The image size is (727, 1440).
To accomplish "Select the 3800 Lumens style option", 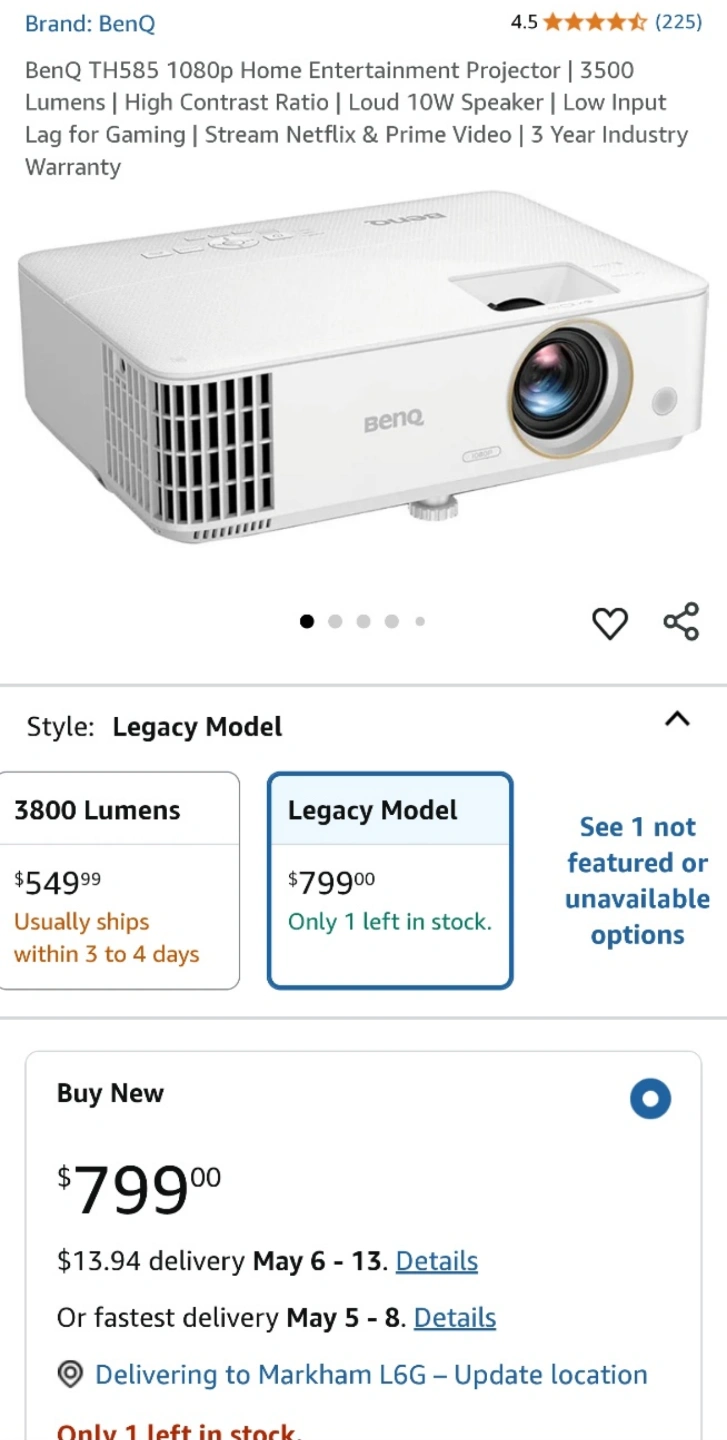I will point(118,881).
